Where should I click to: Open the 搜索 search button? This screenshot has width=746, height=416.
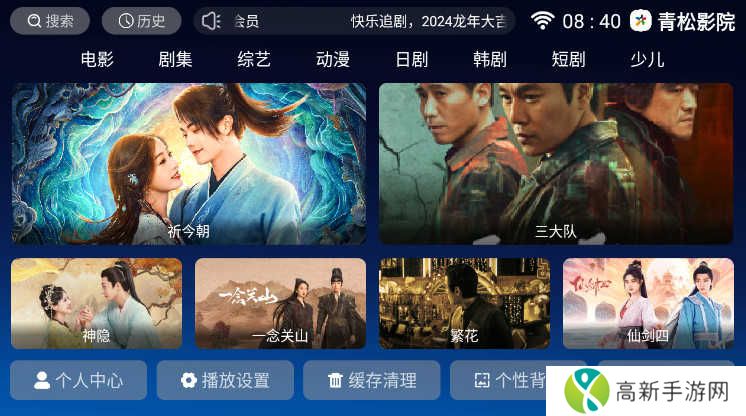(50, 21)
